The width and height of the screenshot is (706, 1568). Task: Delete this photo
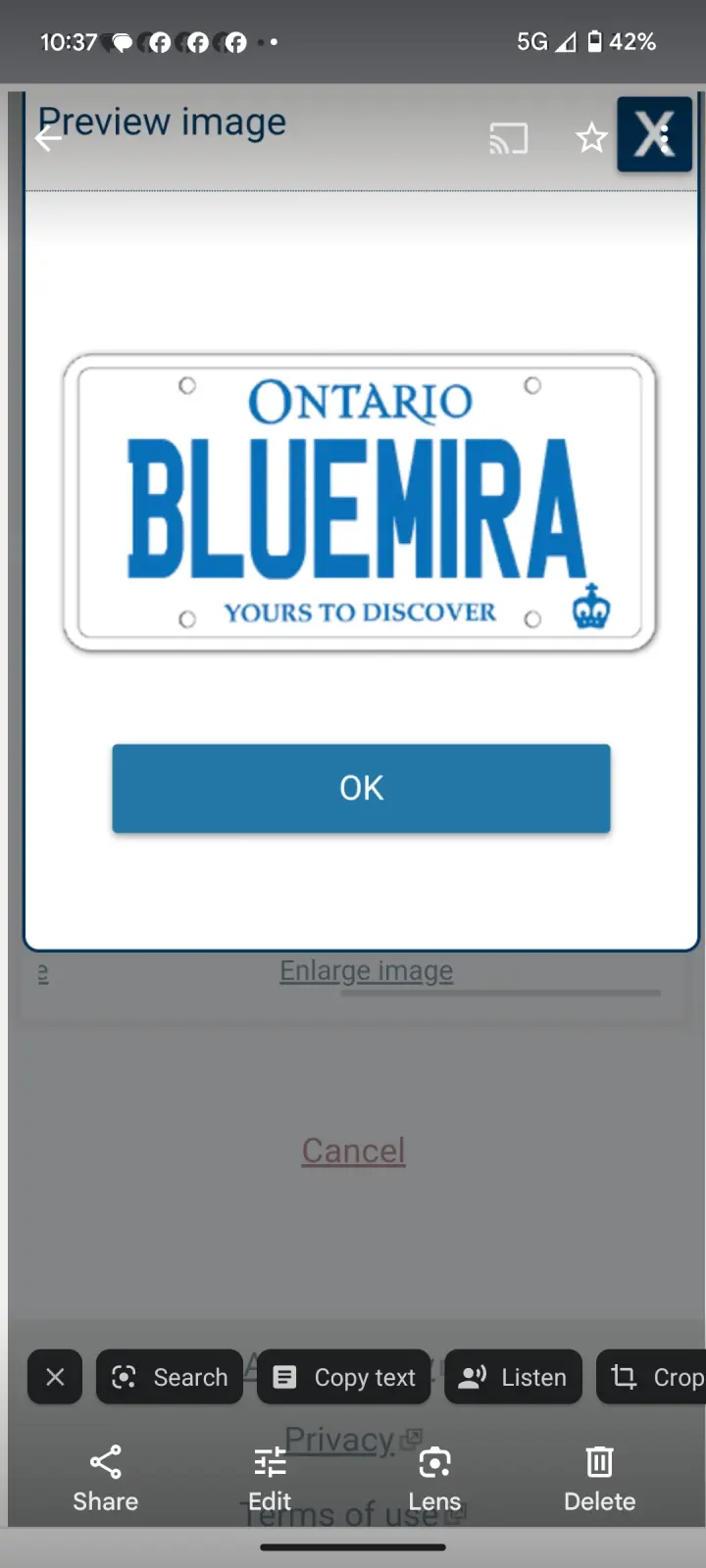coord(599,1479)
